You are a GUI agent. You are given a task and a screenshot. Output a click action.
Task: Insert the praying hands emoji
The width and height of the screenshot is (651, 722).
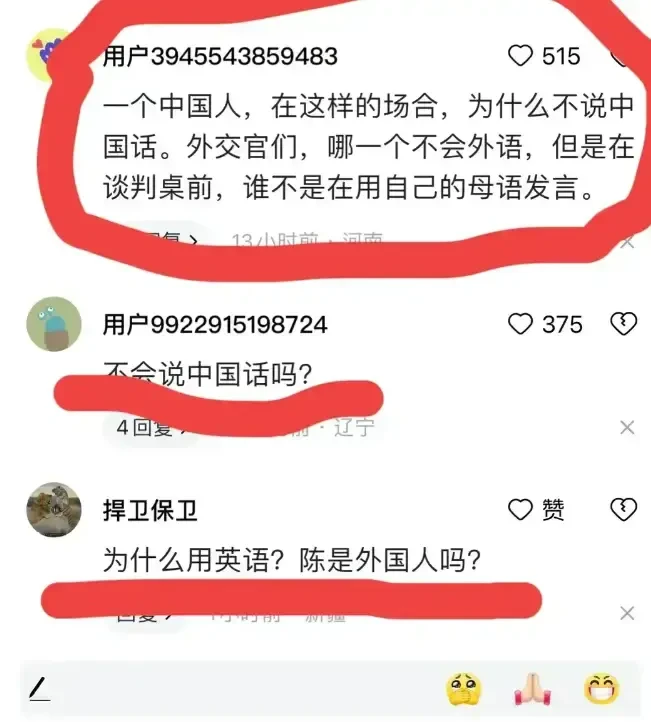coord(532,689)
